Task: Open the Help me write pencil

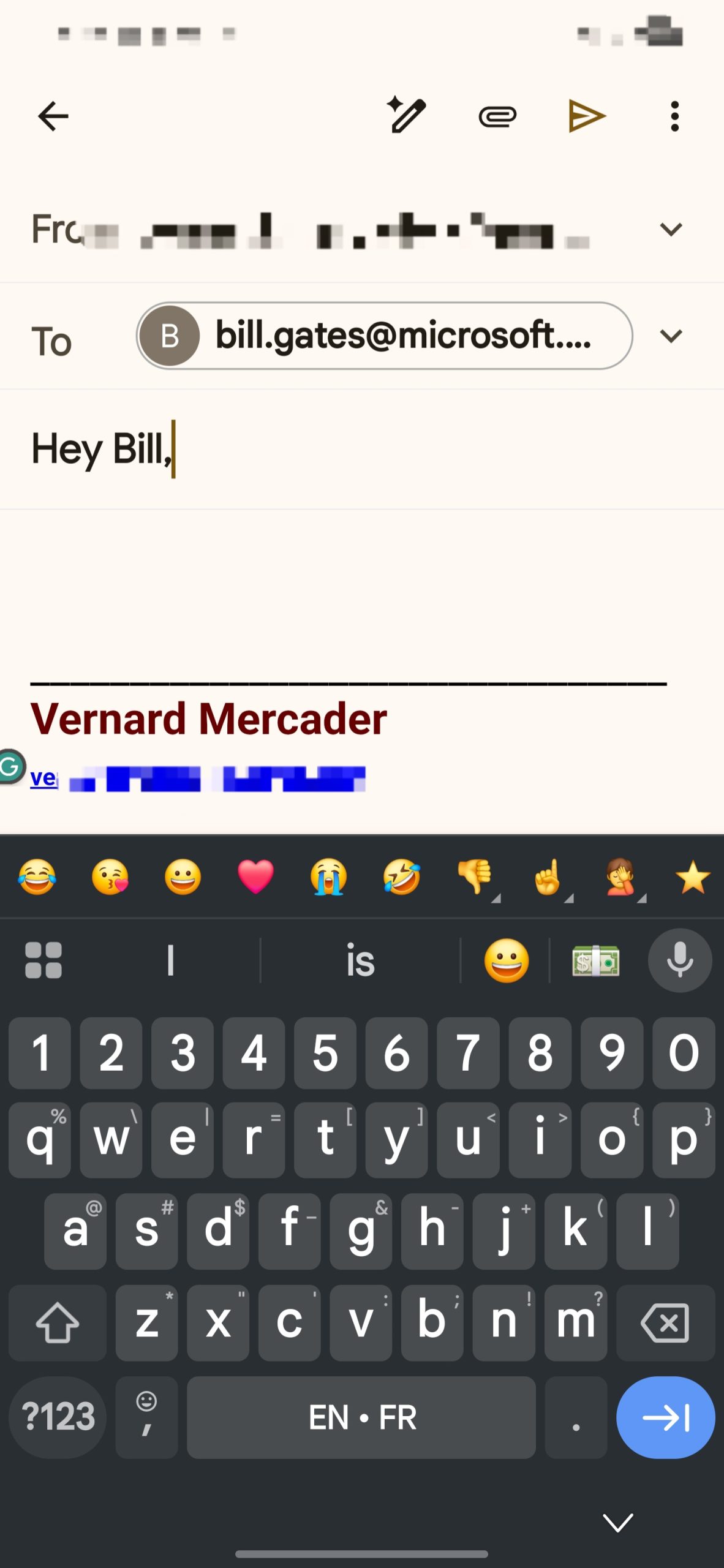Action: point(406,115)
